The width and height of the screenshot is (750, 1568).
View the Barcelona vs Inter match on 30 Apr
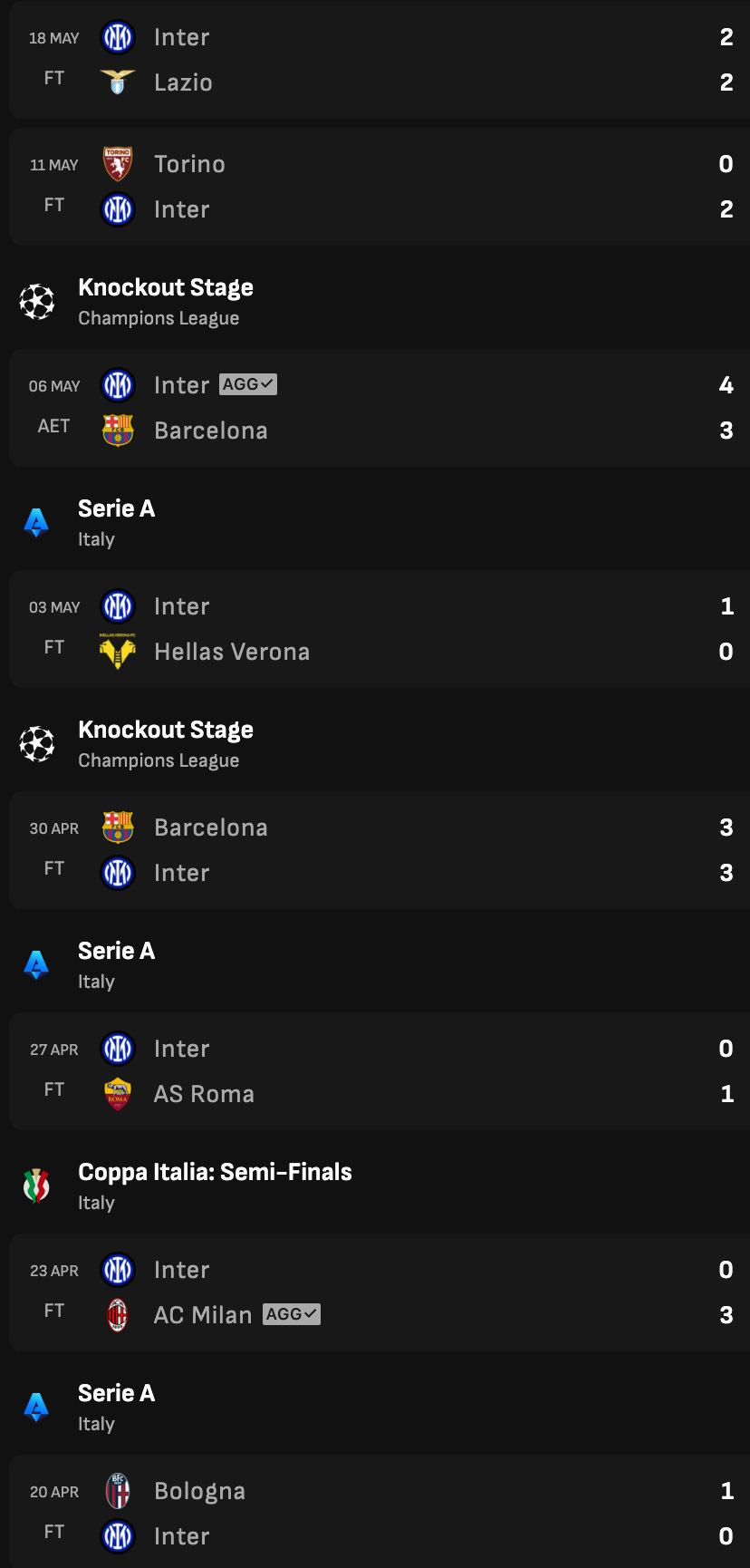(x=380, y=850)
